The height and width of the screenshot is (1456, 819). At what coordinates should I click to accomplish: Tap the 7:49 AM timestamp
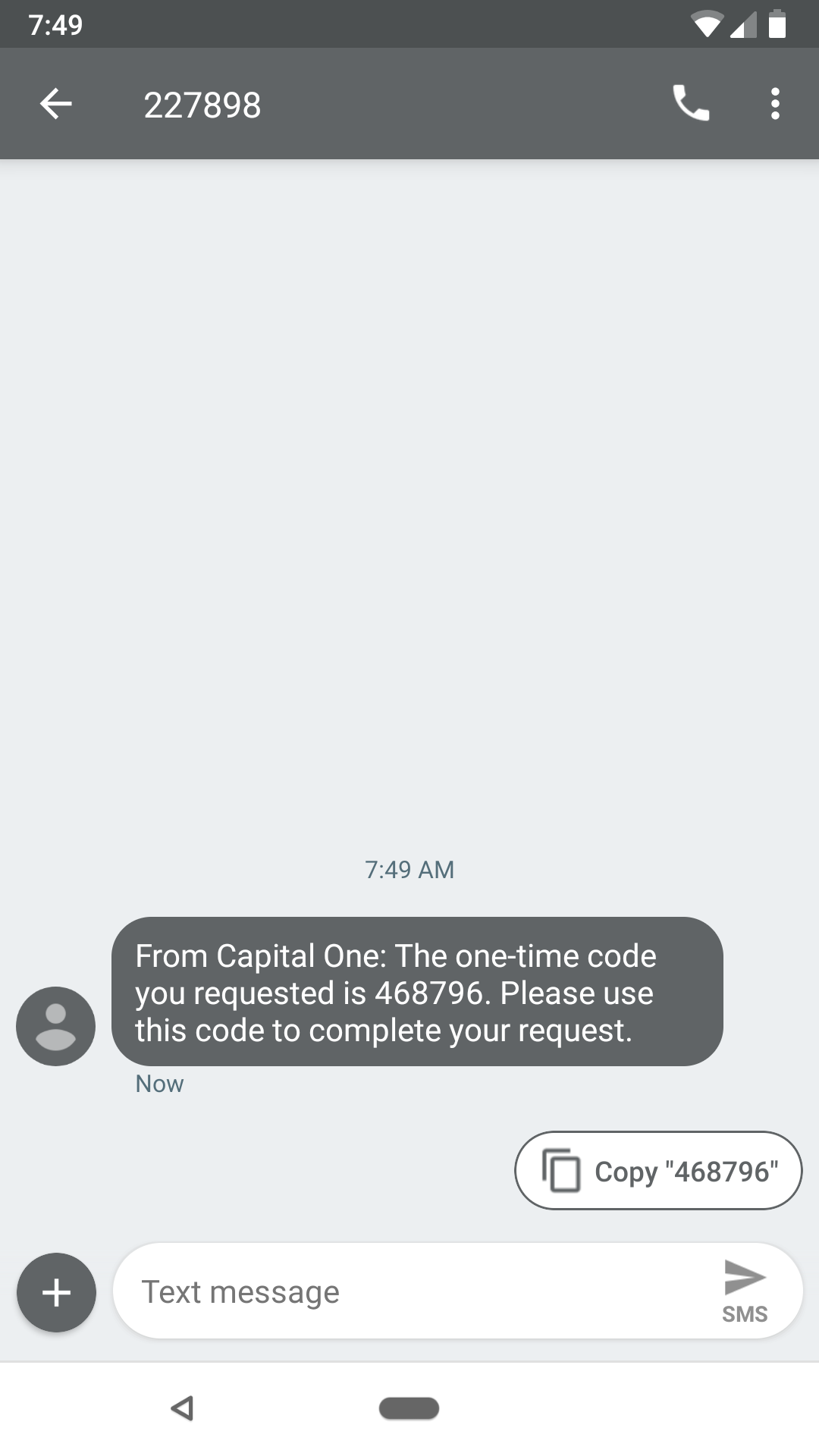coord(409,870)
